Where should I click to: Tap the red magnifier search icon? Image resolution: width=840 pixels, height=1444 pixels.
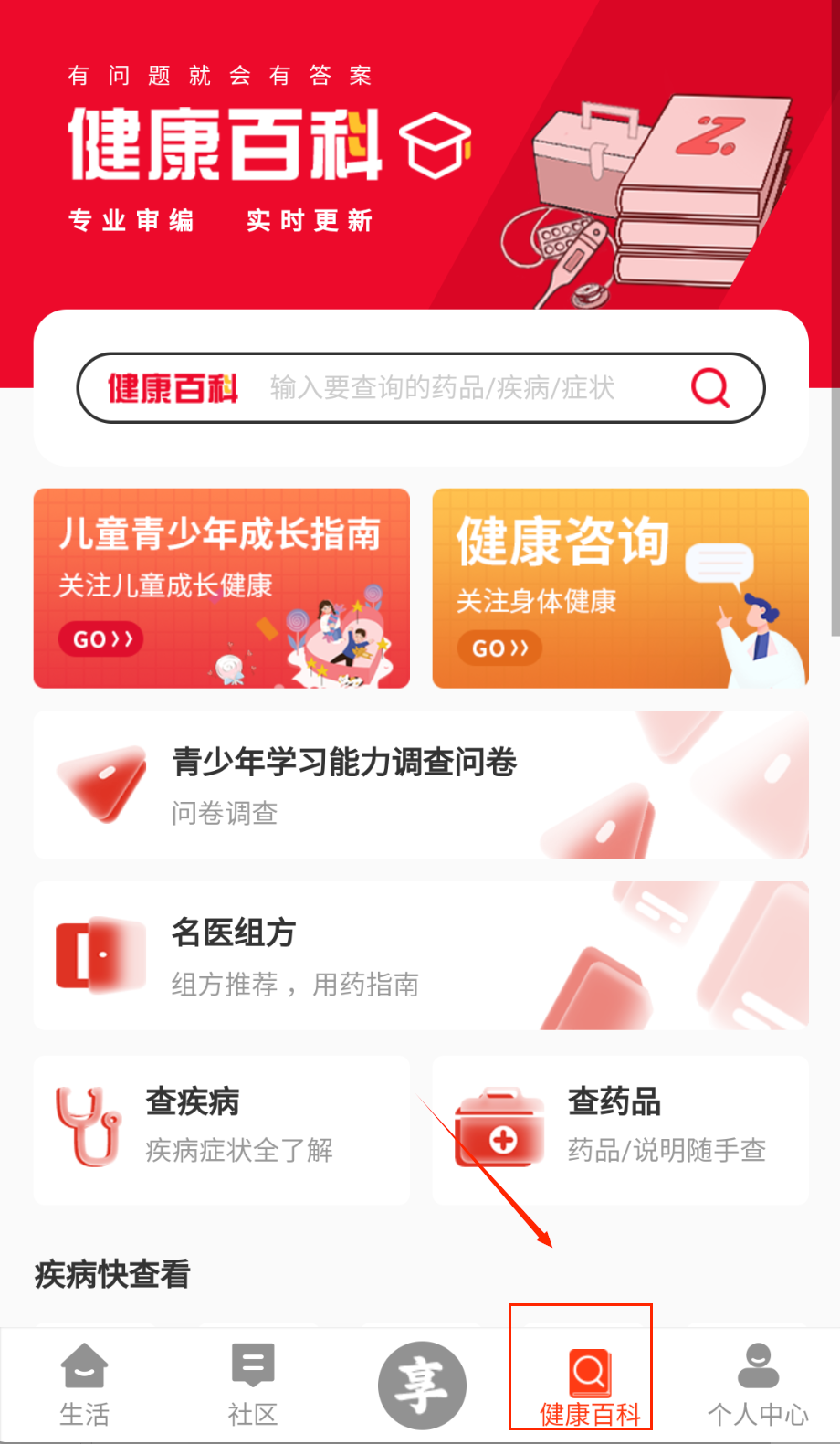710,387
